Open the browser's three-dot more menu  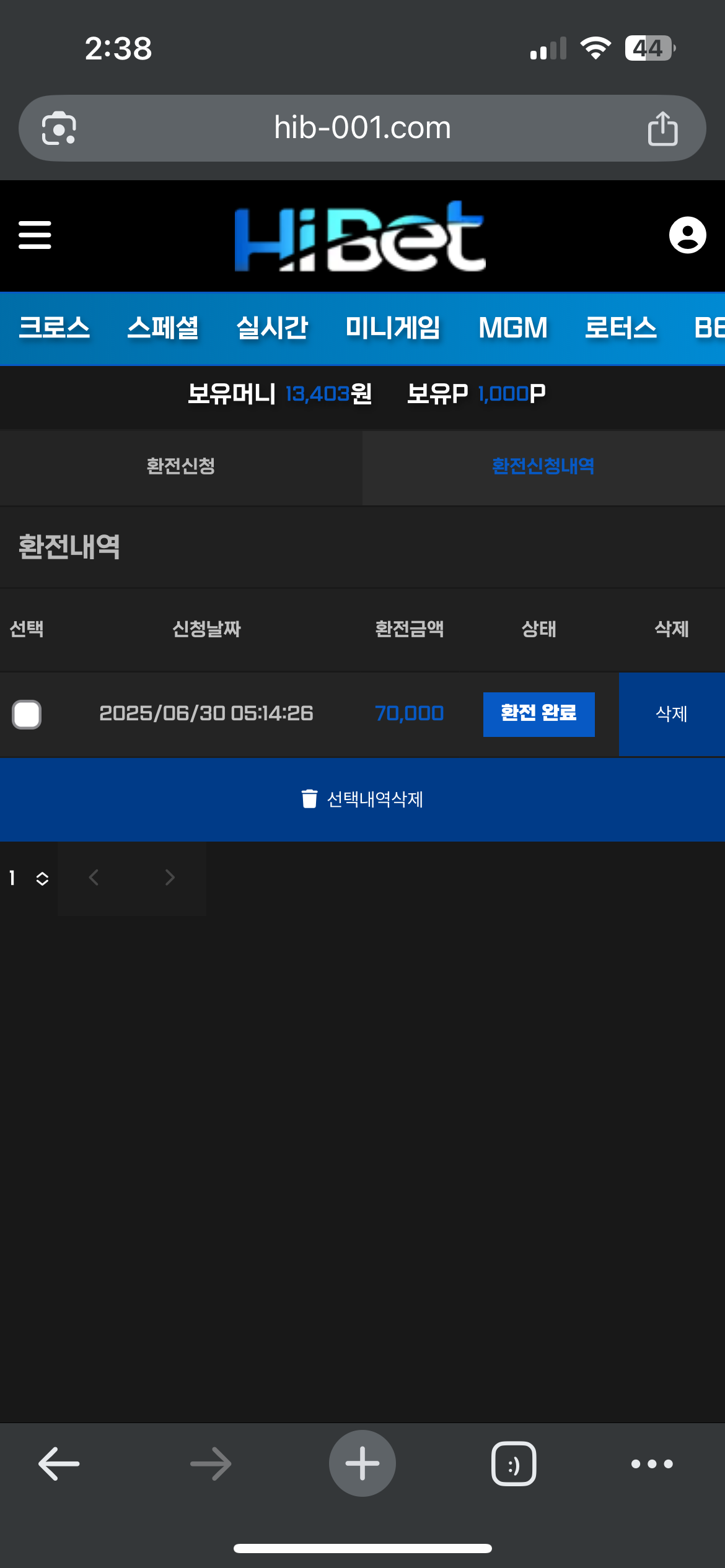pos(652,1464)
